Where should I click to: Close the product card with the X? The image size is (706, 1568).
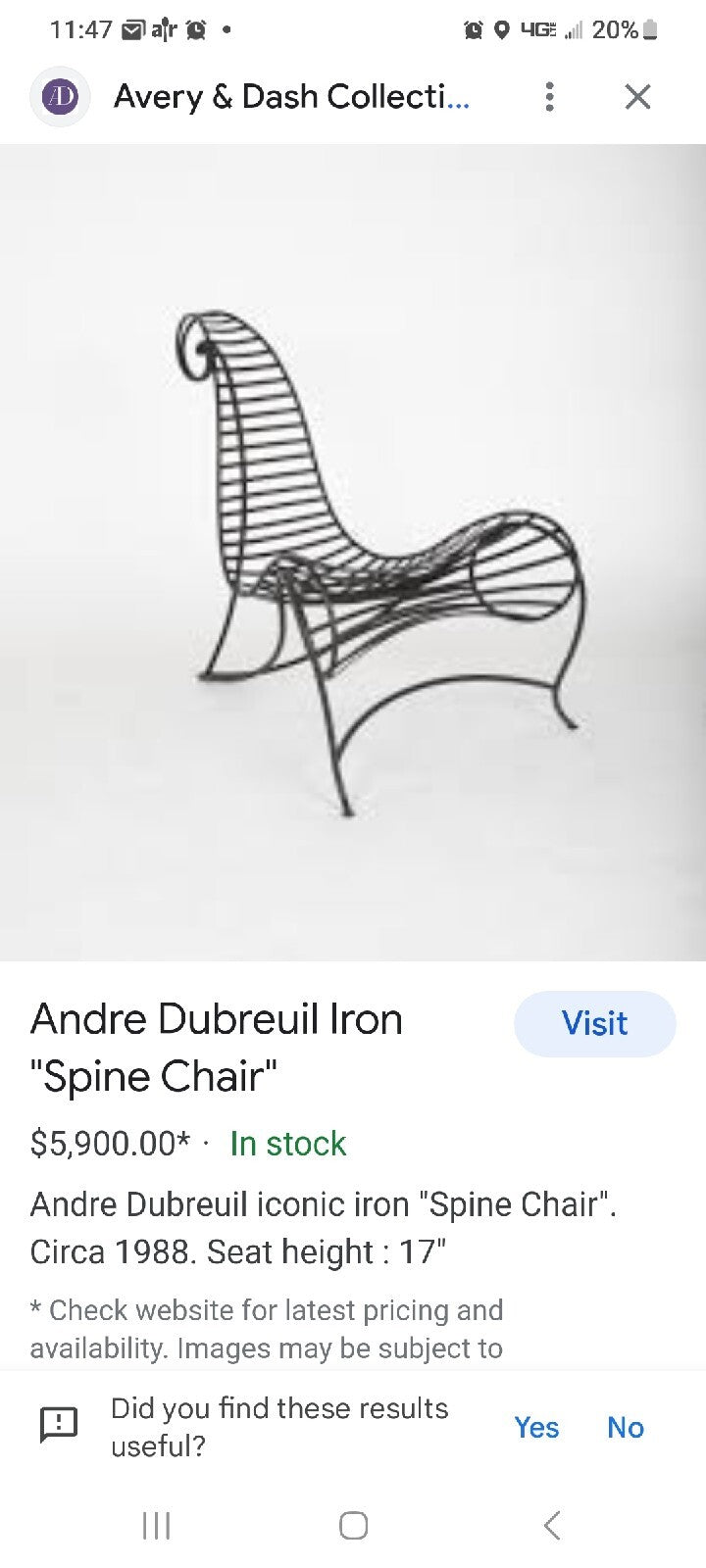pyautogui.click(x=637, y=97)
